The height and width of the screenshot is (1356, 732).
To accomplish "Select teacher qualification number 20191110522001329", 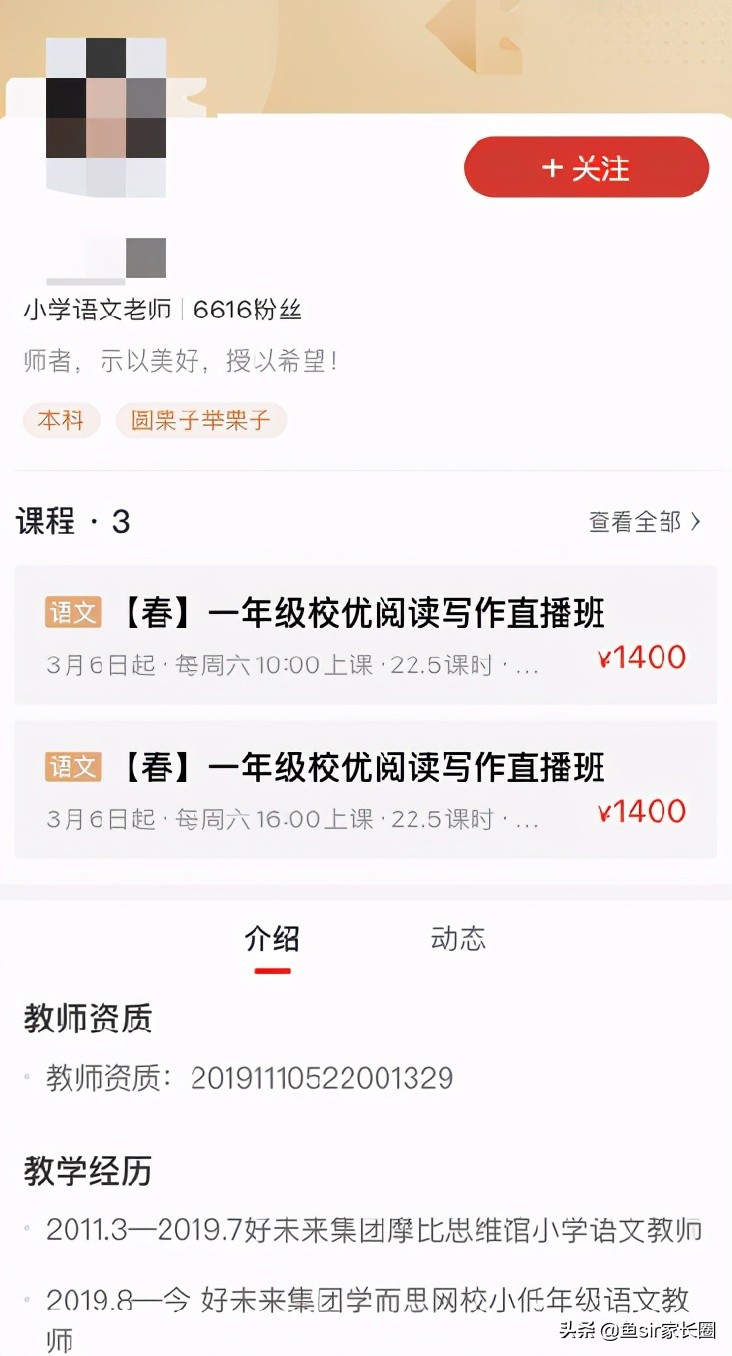I will (x=318, y=1078).
